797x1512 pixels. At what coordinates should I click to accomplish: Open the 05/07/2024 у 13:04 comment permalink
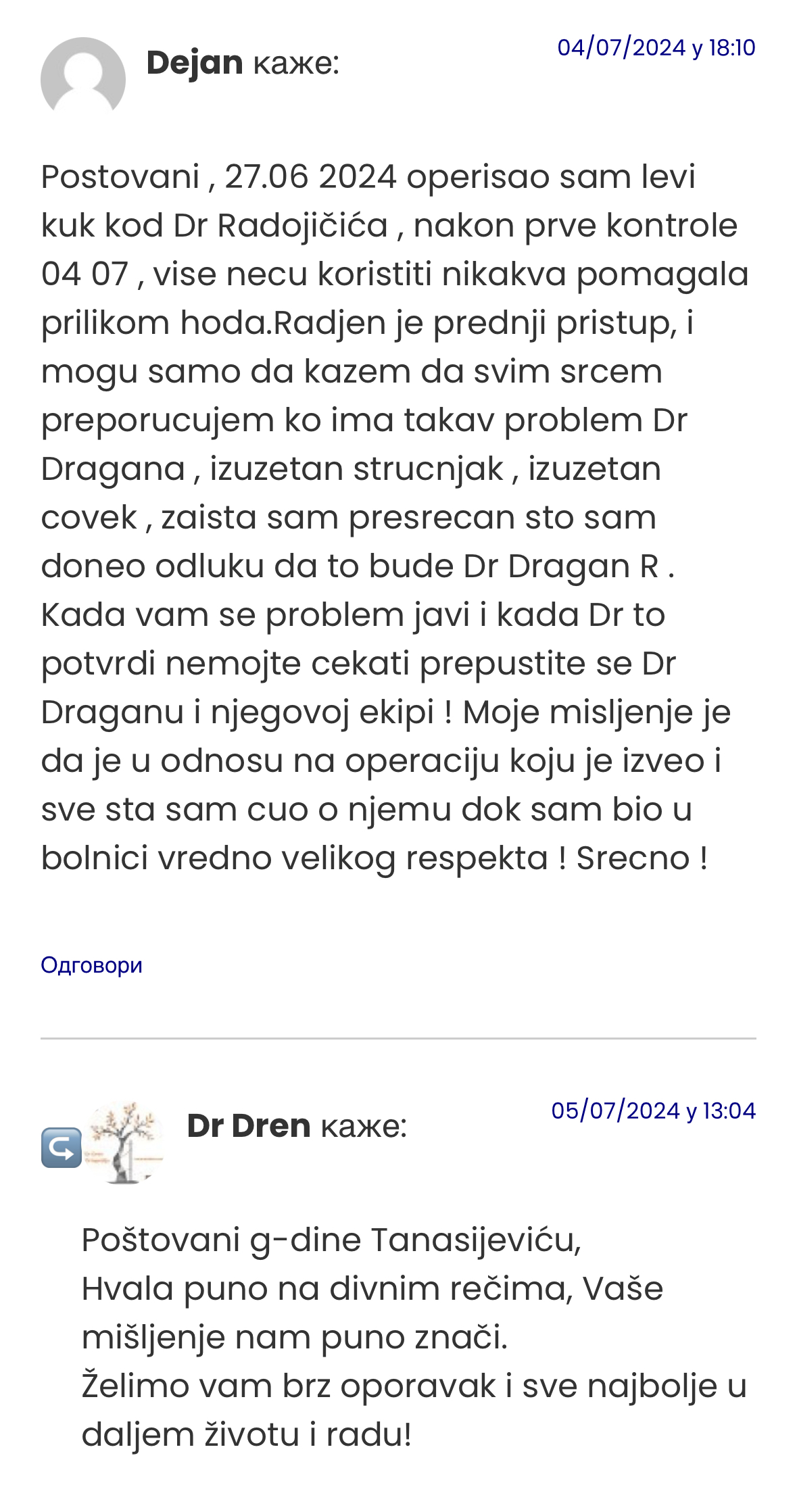653,1111
